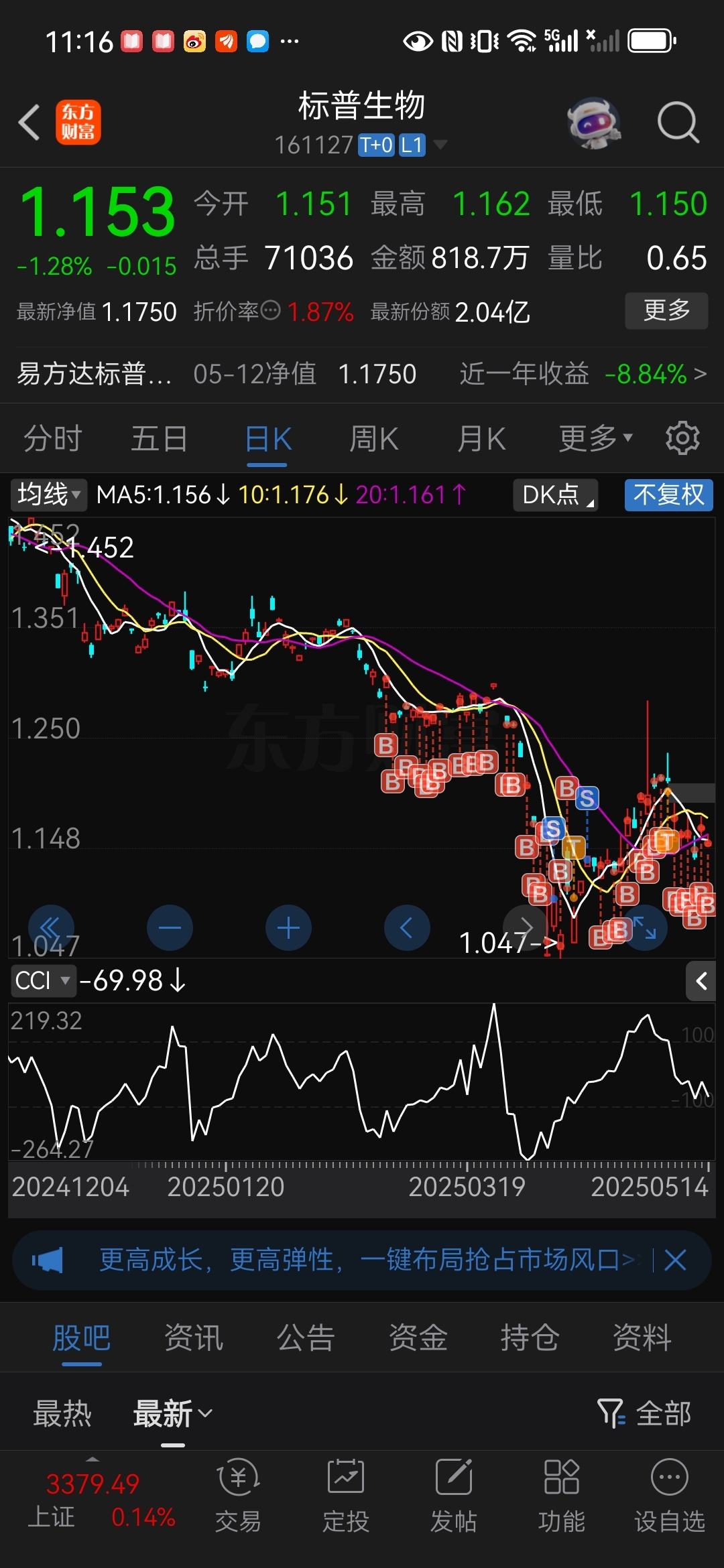Open the DK点 selector
Screen dimensions: 724x1568
(x=556, y=495)
